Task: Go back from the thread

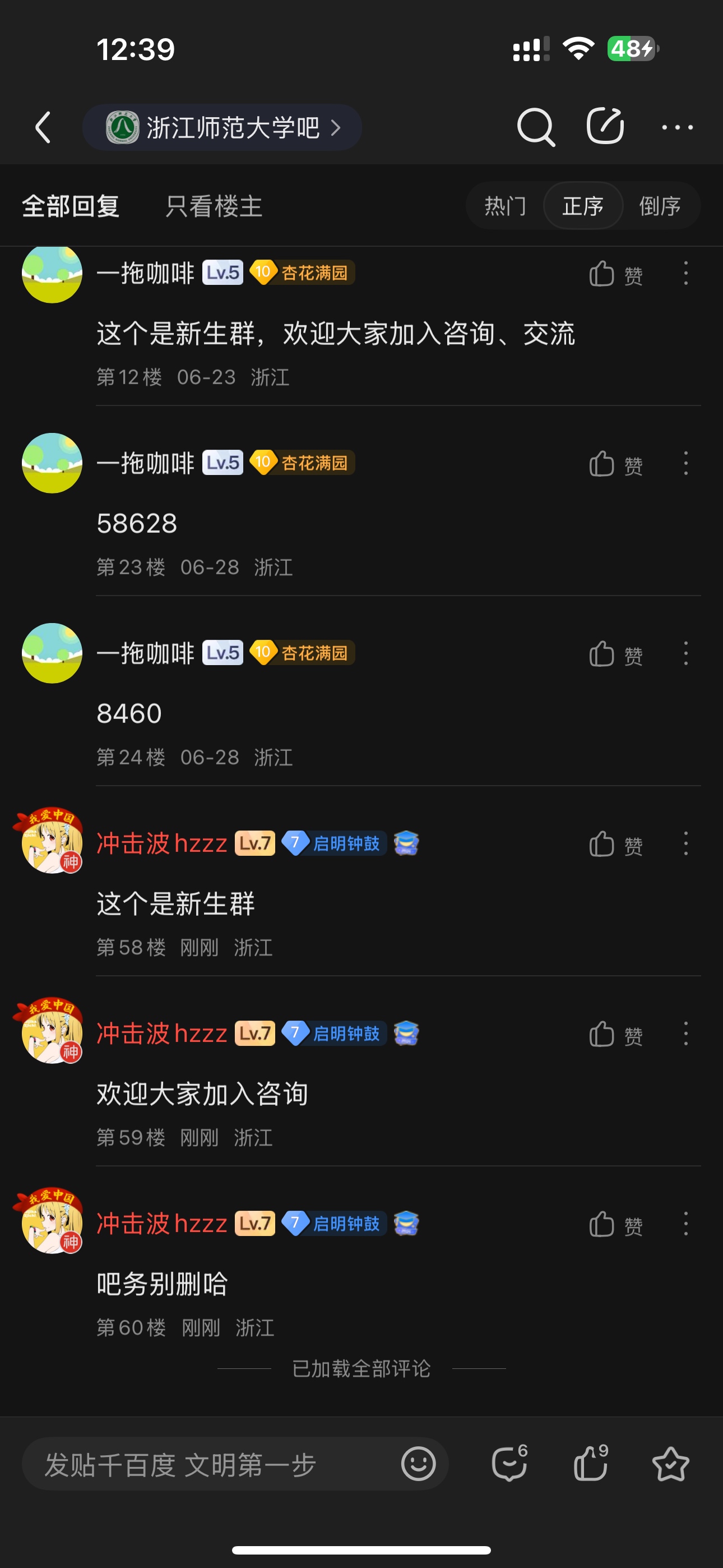Action: coord(43,127)
